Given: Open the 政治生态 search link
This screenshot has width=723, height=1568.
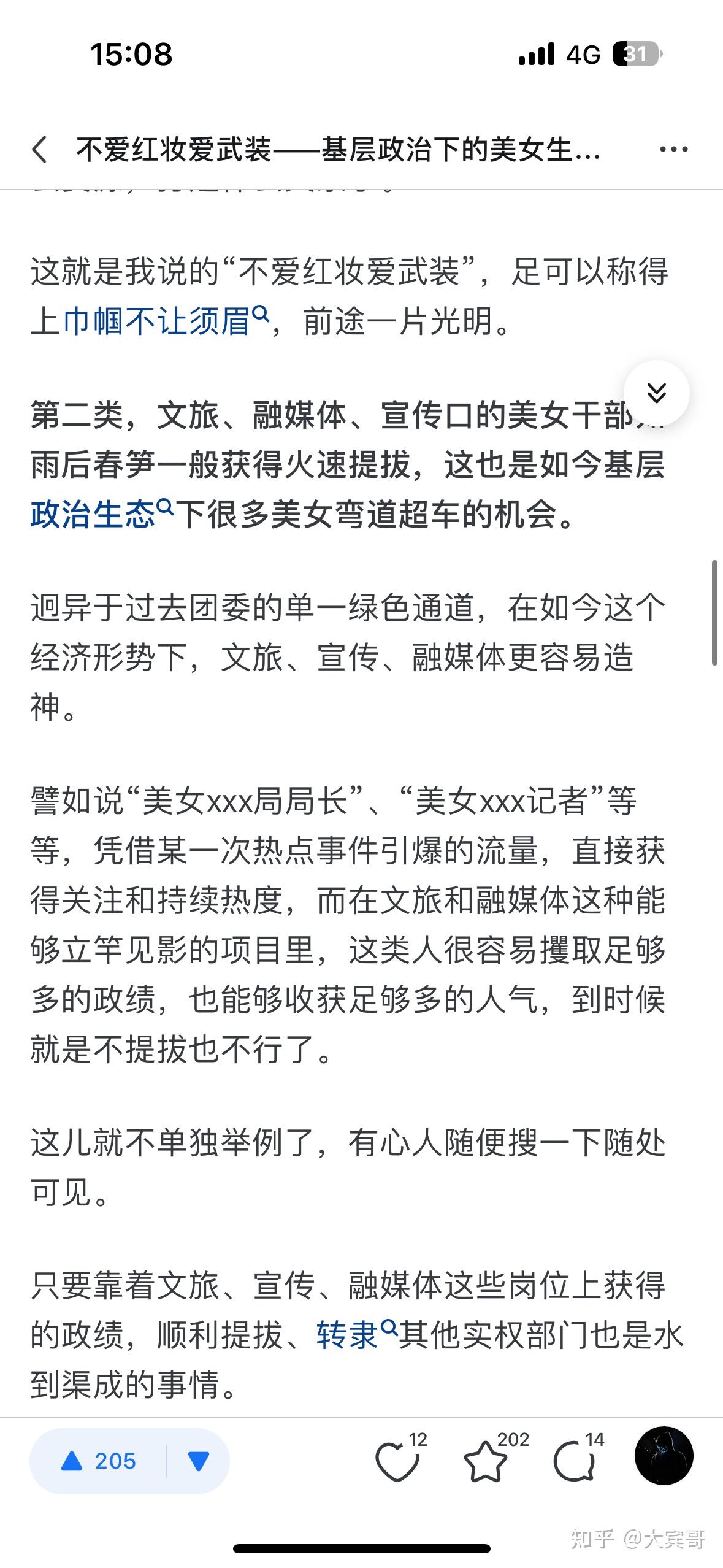Looking at the screenshot, I should (x=102, y=514).
